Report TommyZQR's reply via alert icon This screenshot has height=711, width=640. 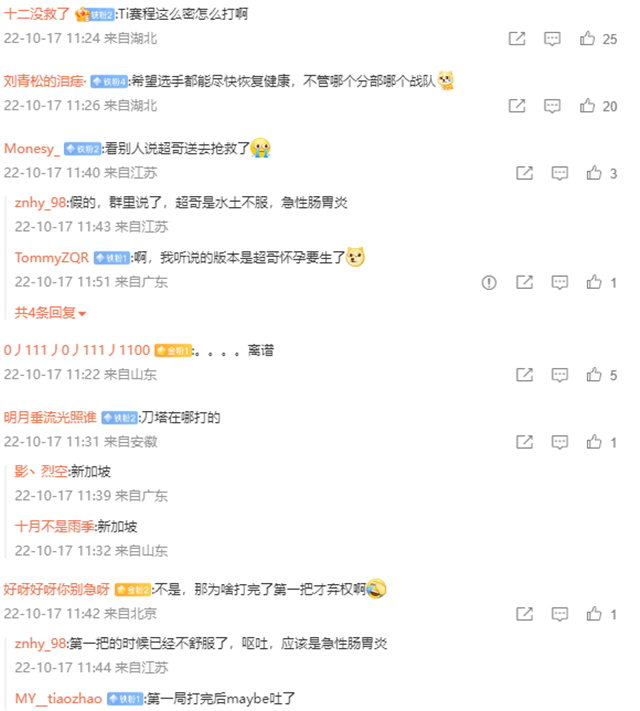point(489,283)
